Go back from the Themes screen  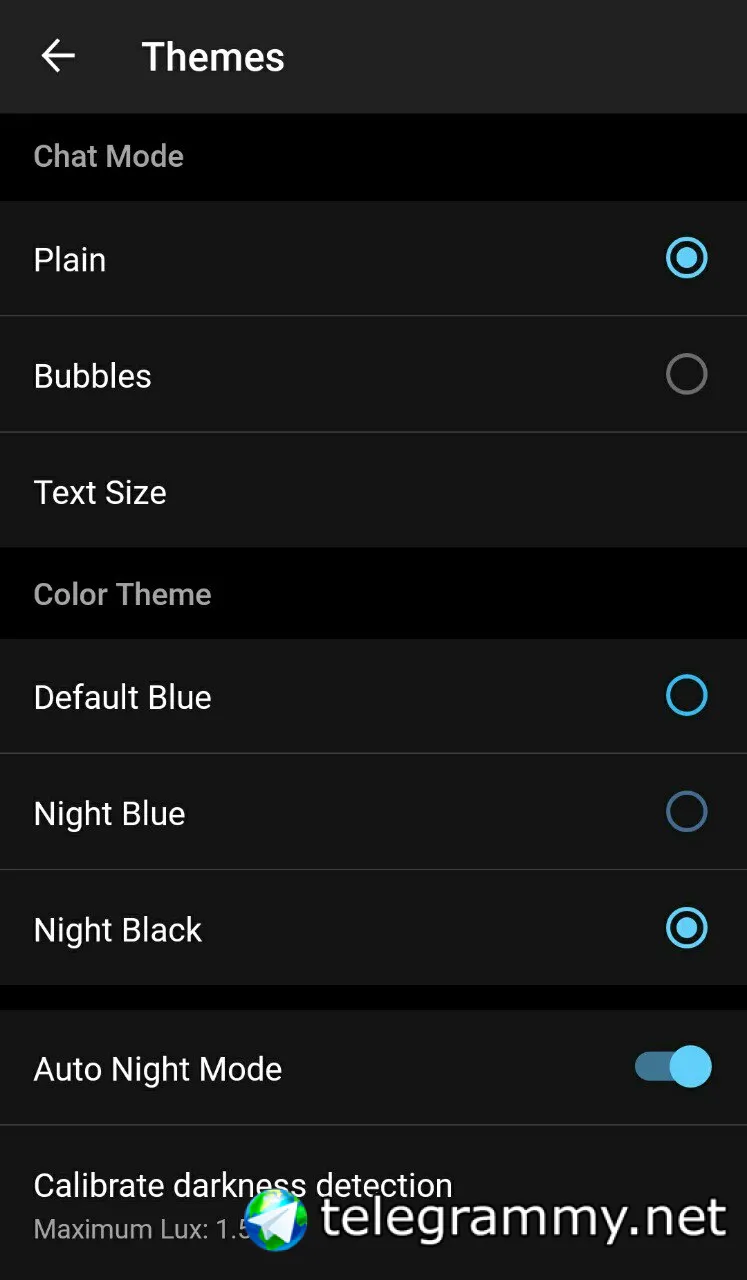click(58, 57)
